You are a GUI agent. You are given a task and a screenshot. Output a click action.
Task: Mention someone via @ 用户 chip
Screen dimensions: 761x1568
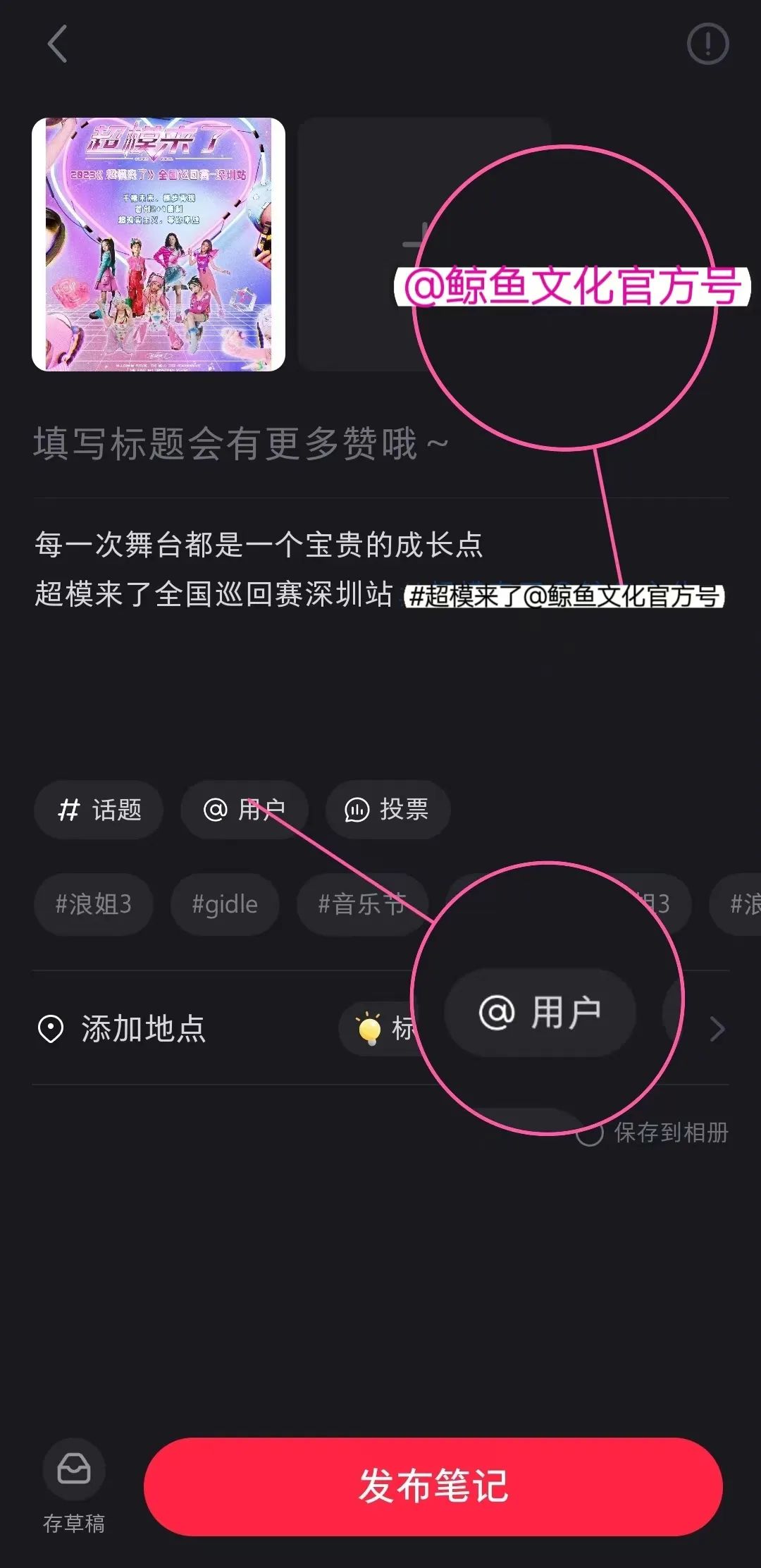point(243,810)
